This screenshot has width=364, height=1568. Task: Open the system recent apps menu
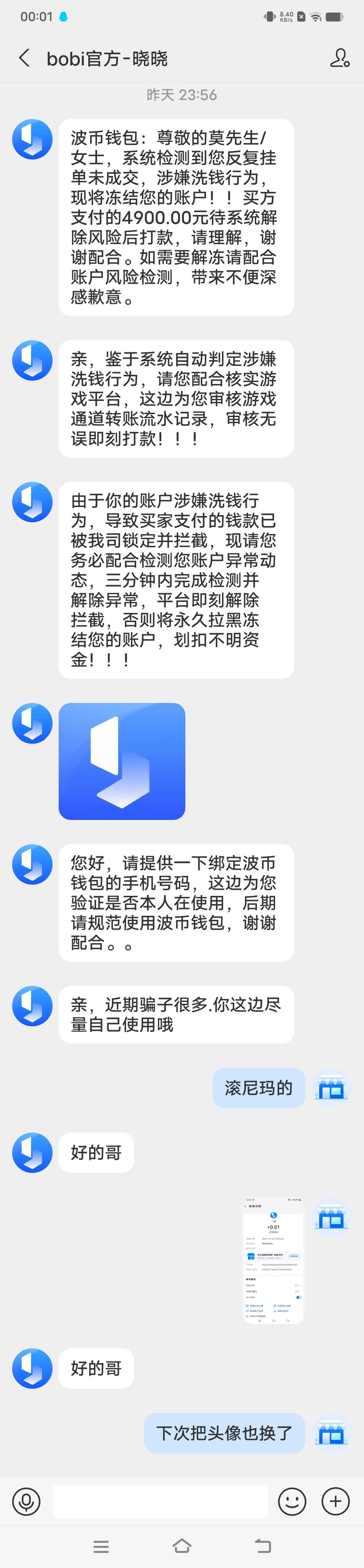click(101, 1546)
